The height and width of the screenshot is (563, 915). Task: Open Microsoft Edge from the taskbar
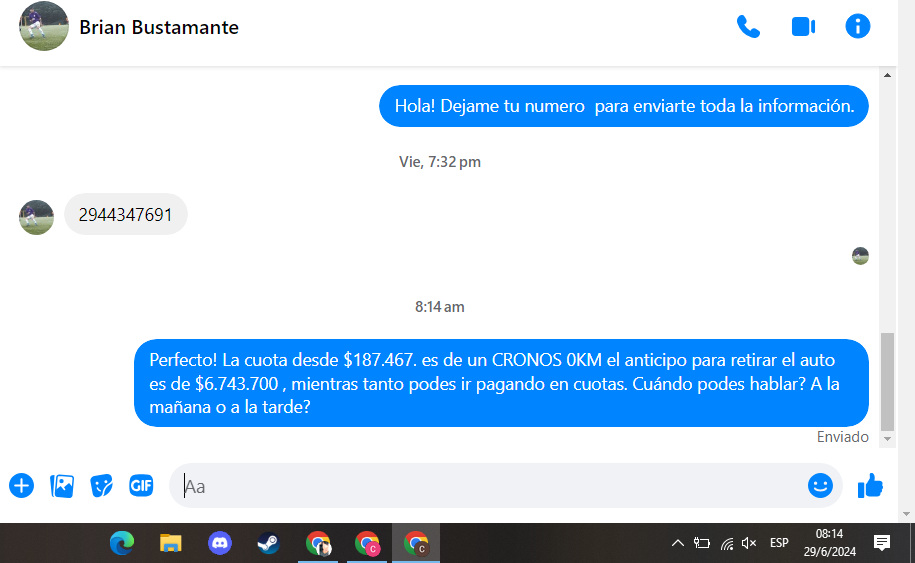pyautogui.click(x=122, y=543)
